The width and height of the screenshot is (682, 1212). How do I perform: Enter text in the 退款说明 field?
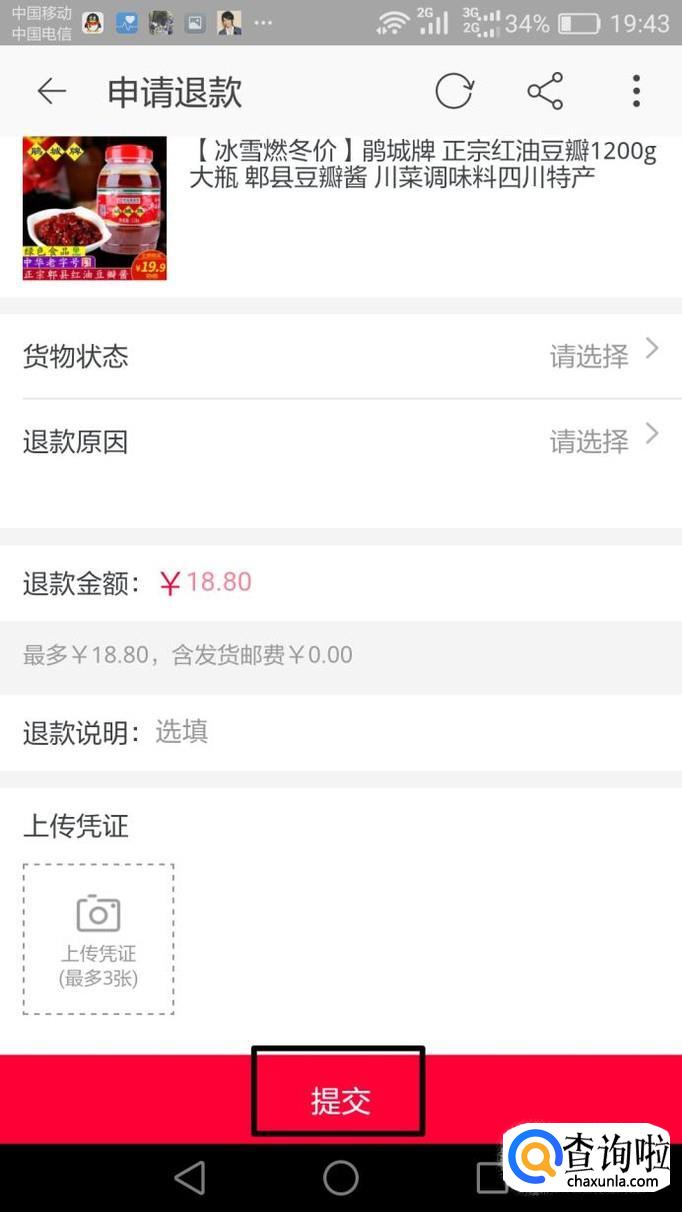coord(400,732)
